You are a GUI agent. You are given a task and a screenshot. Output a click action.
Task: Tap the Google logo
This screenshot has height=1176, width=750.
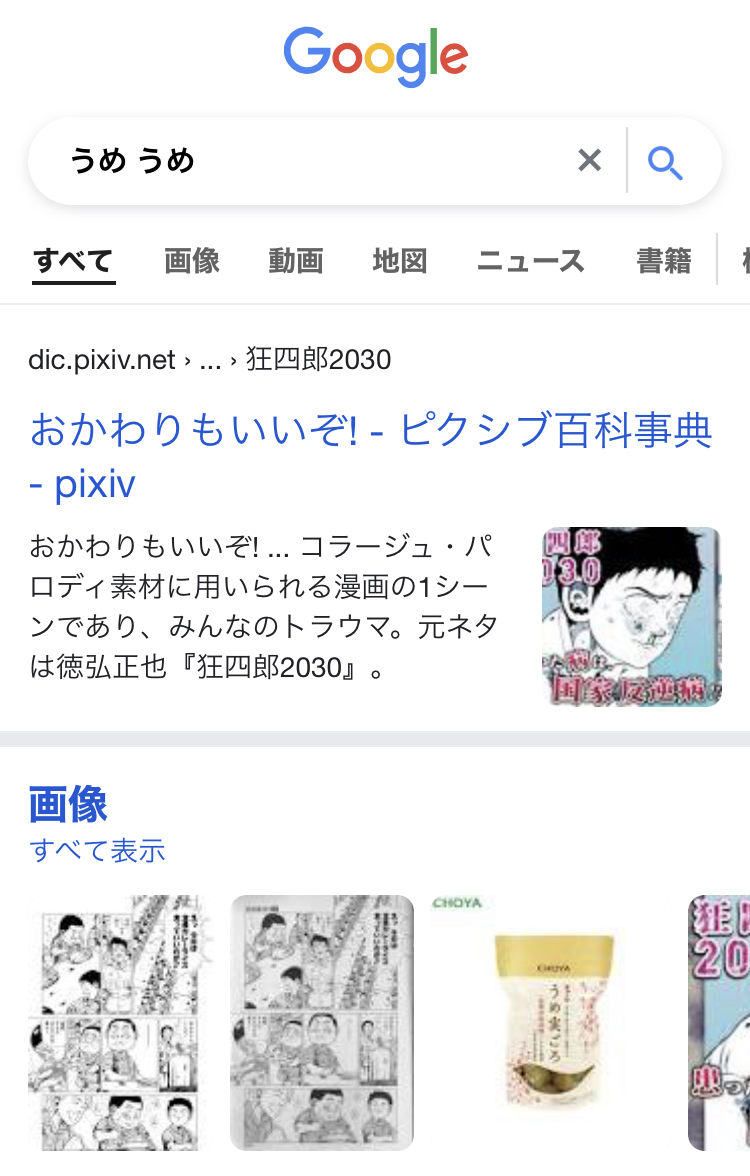click(x=375, y=55)
